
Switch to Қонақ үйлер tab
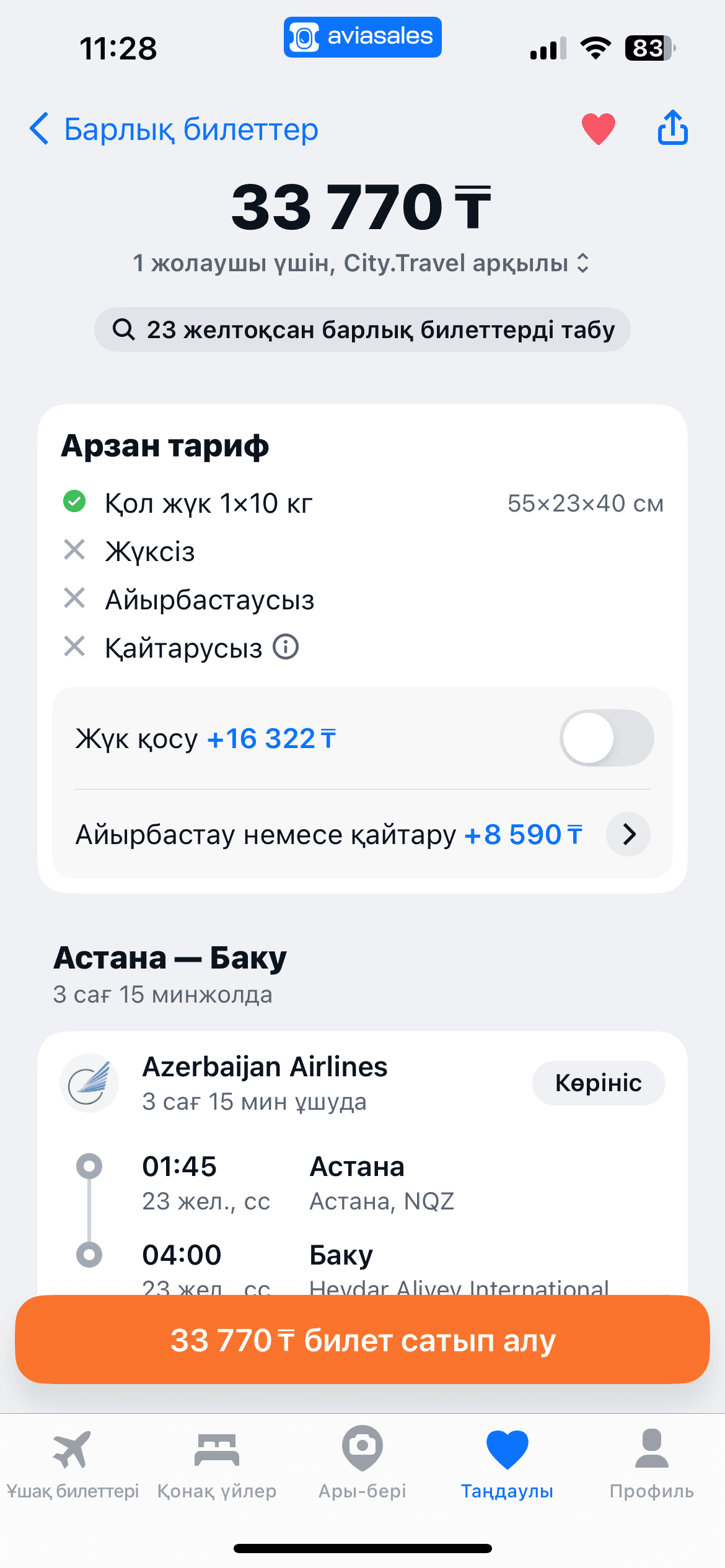217,1464
